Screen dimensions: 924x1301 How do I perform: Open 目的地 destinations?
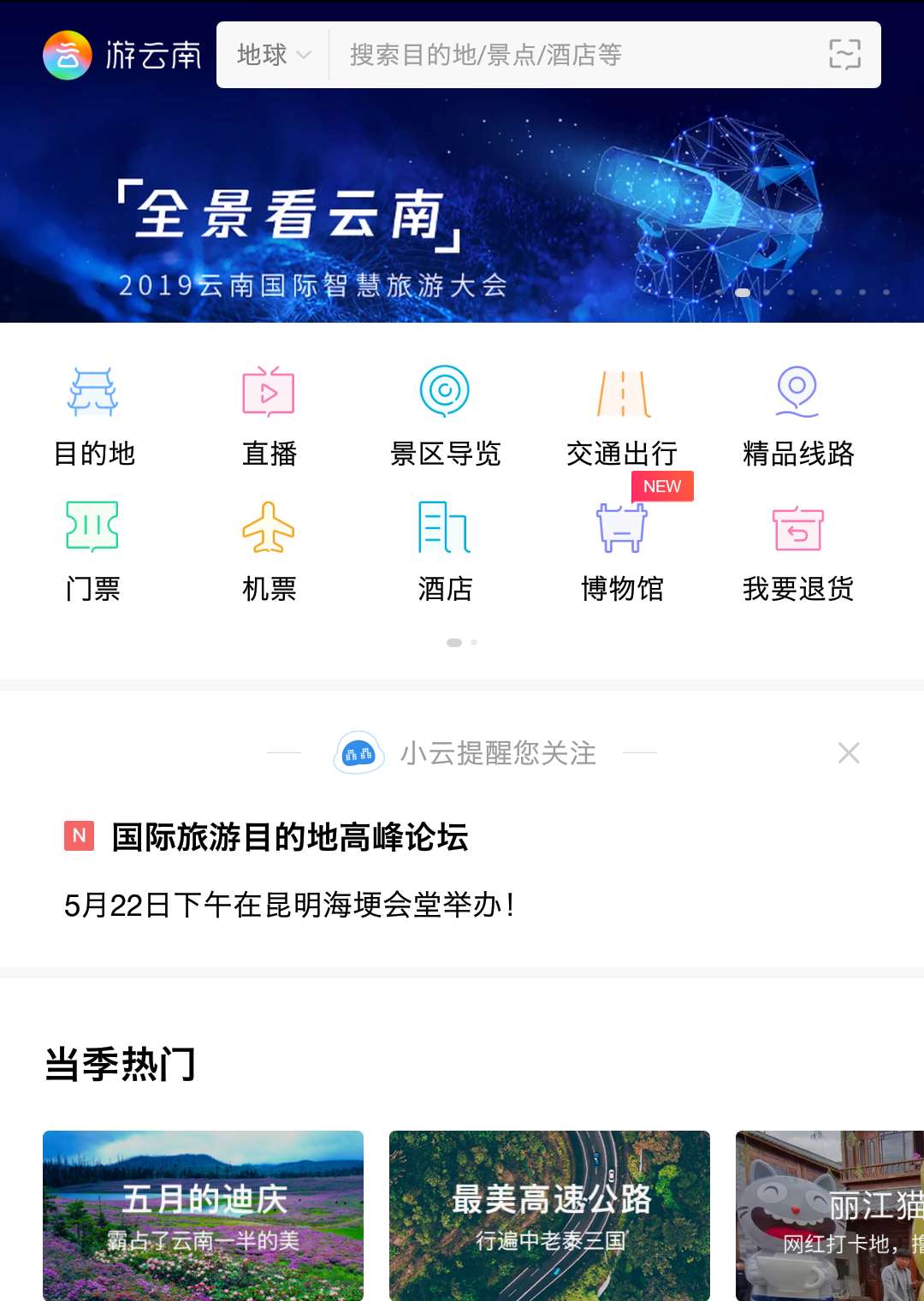pos(93,417)
